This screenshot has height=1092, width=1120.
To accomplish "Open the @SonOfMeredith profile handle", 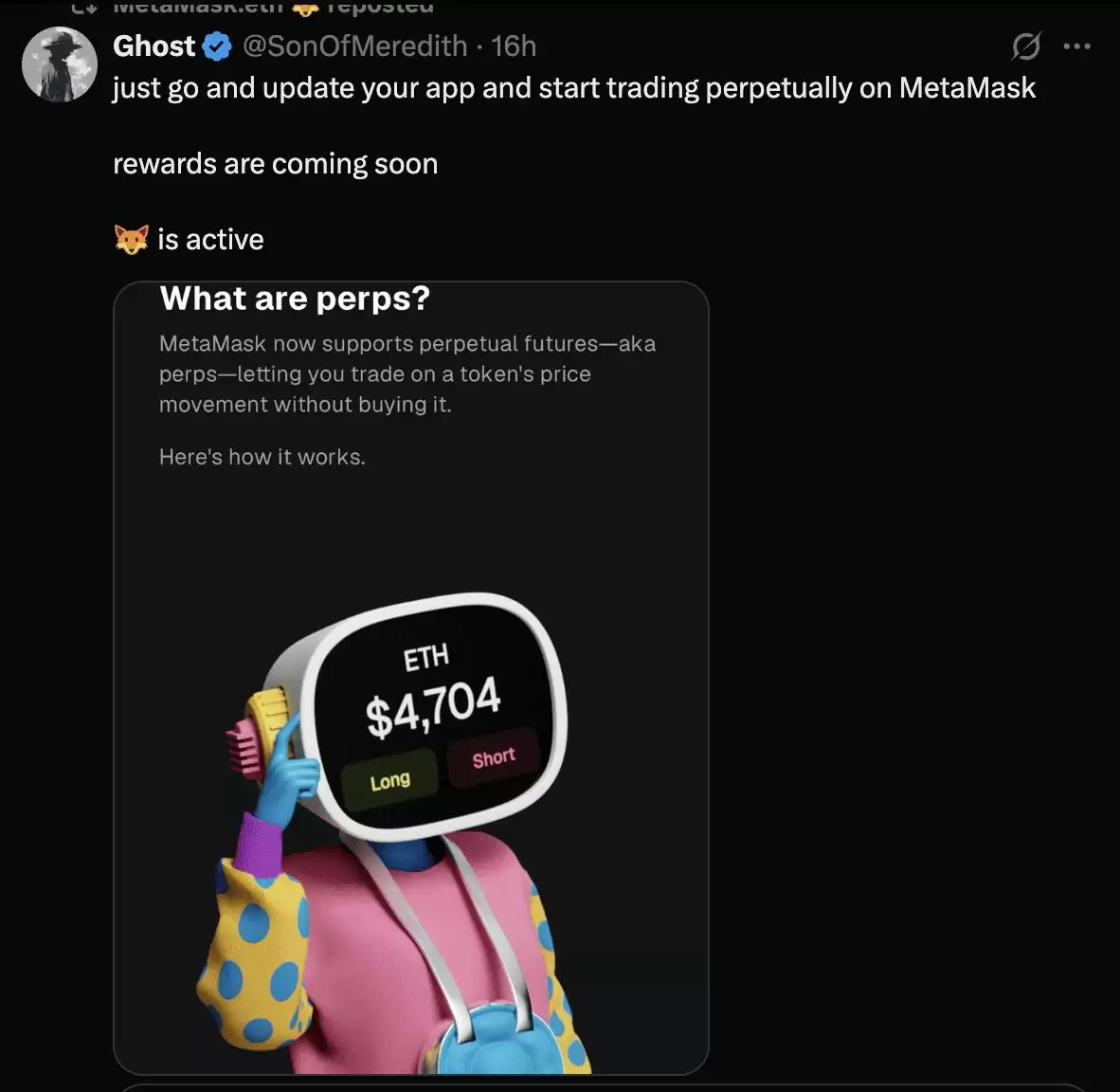I will 355,45.
